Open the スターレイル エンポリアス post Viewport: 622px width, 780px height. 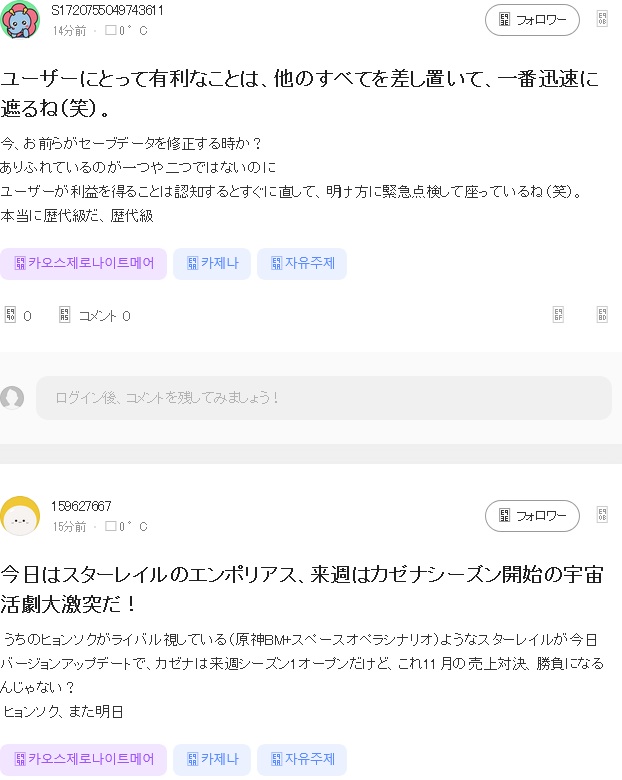point(300,589)
